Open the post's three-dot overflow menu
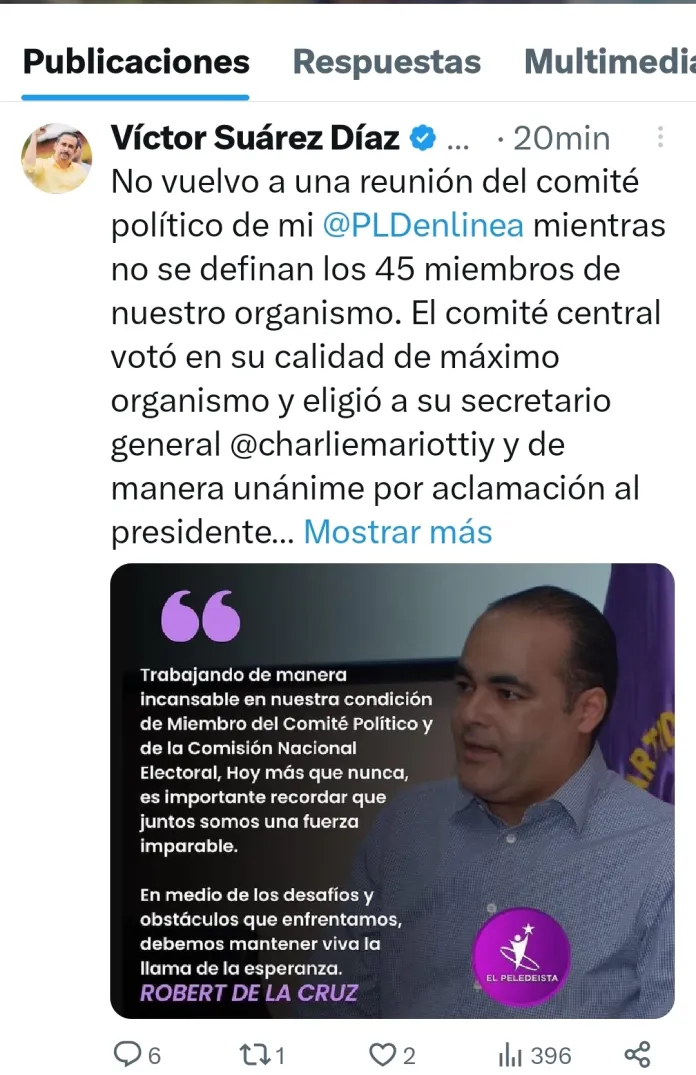696x1075 pixels. tap(660, 137)
